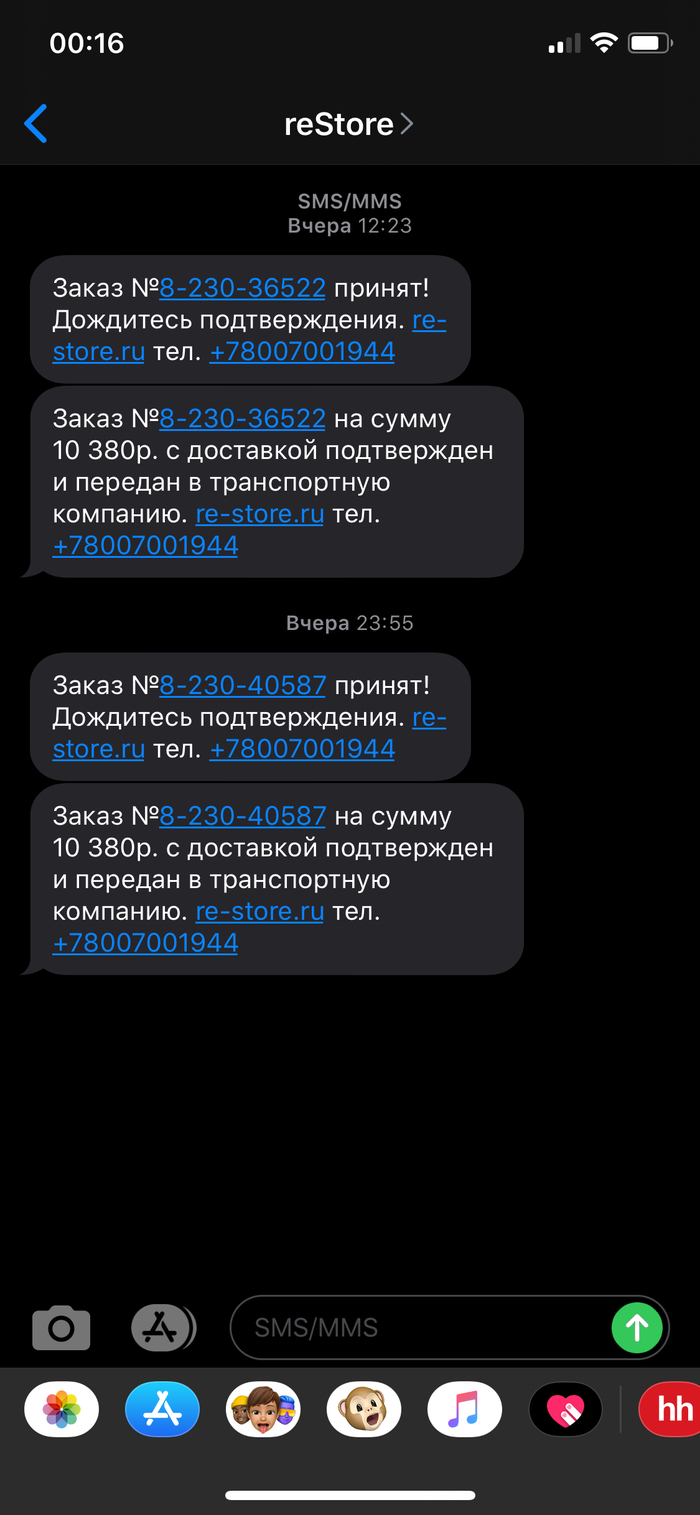Open the Photos iMessage app
The width and height of the screenshot is (700, 1515).
61,1409
